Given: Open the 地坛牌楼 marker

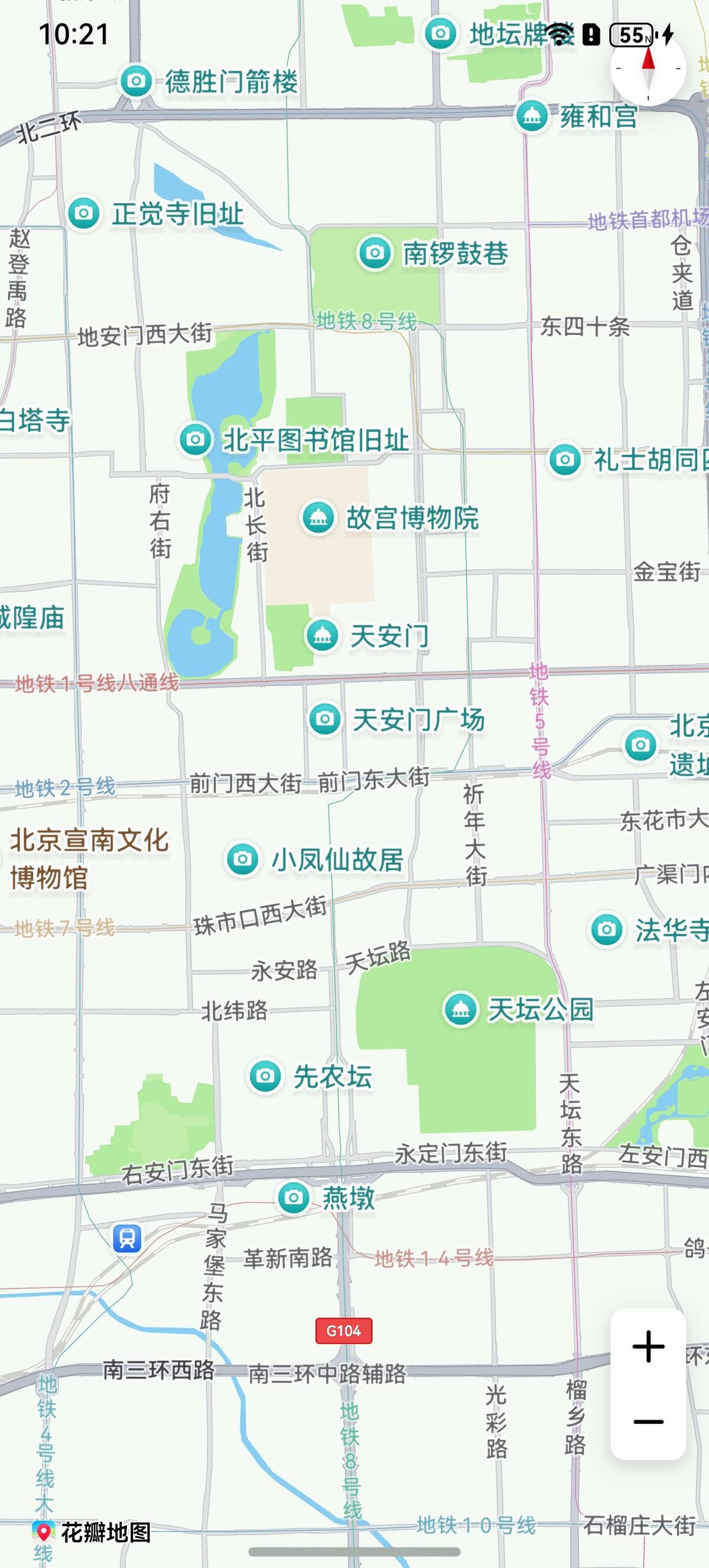Looking at the screenshot, I should 440,34.
